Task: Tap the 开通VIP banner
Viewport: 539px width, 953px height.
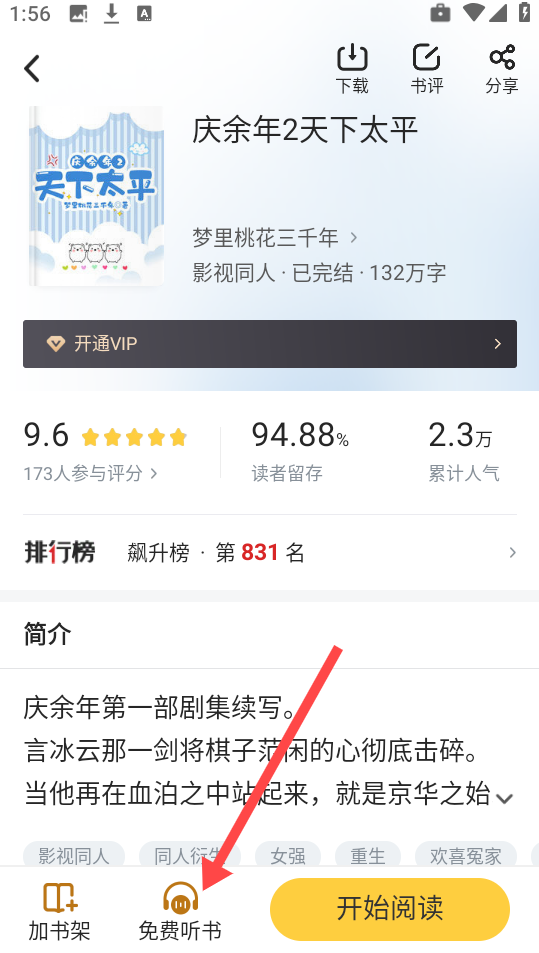Action: (270, 344)
